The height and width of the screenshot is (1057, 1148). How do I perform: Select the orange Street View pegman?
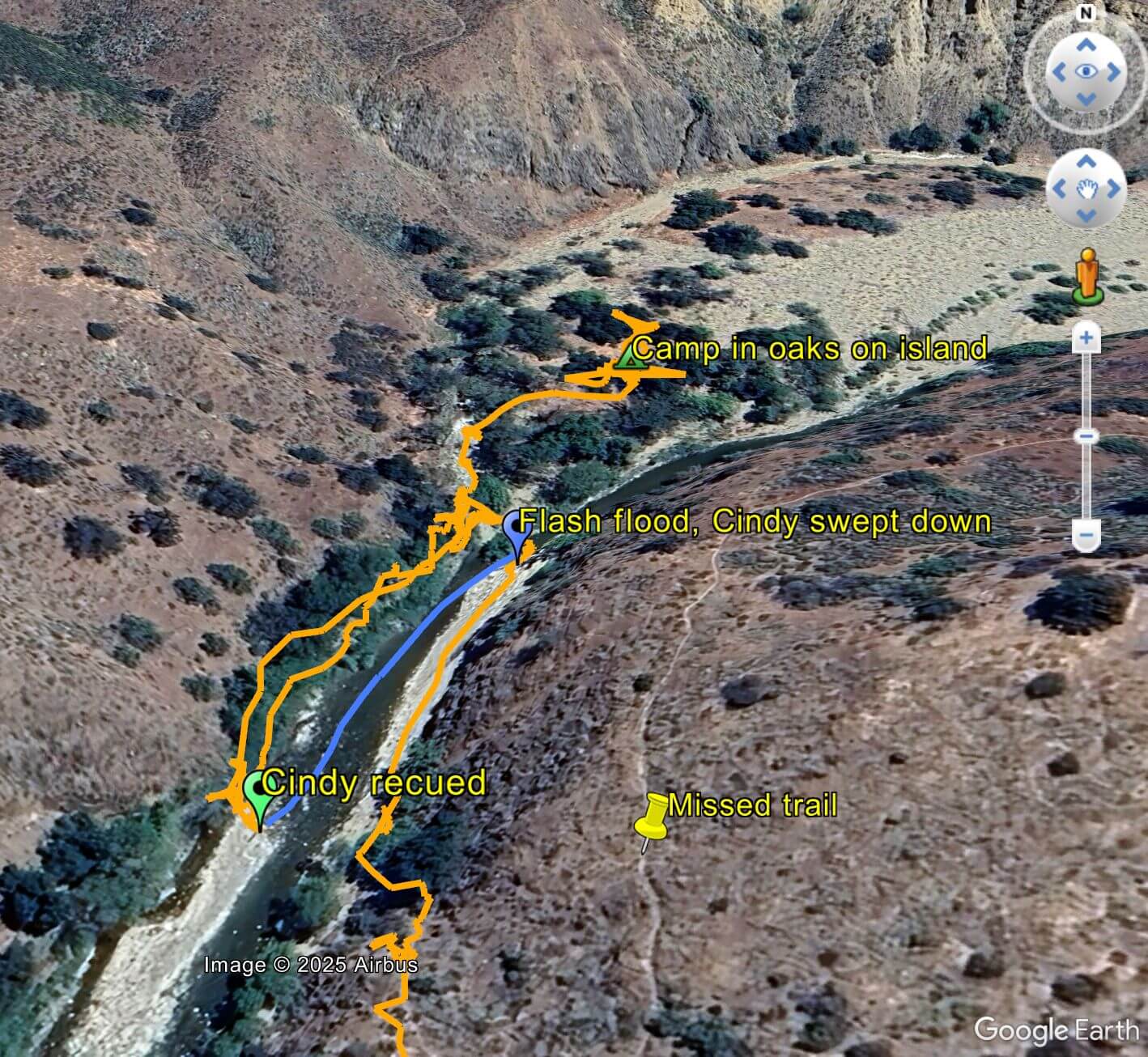tap(1086, 275)
